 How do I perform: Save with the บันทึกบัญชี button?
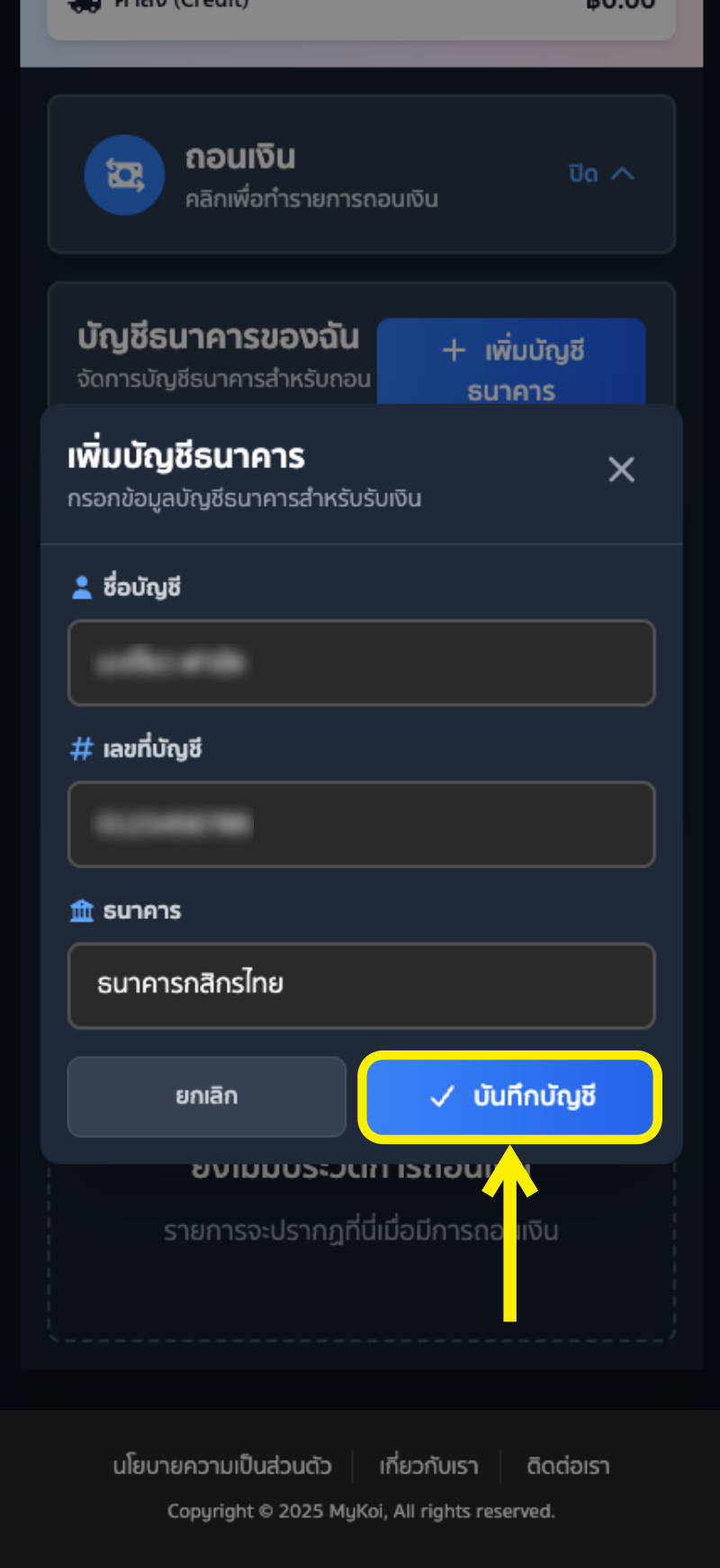coord(510,1096)
